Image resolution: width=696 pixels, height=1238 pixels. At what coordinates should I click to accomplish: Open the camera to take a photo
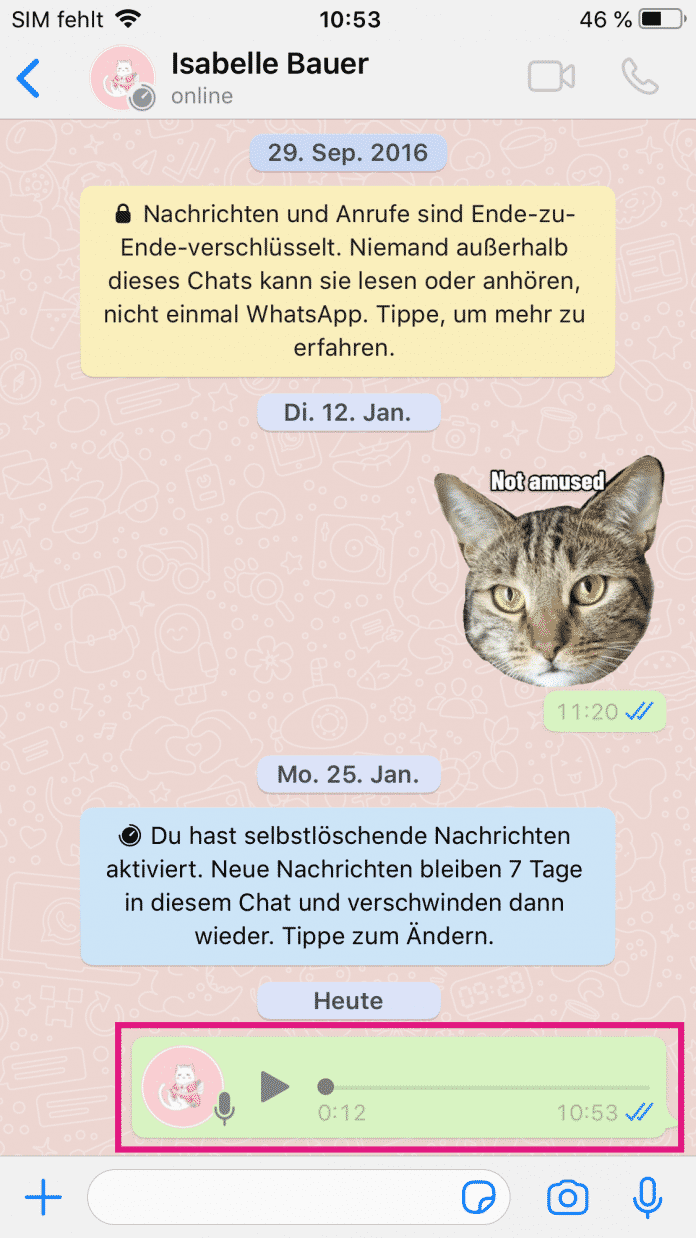(567, 1197)
